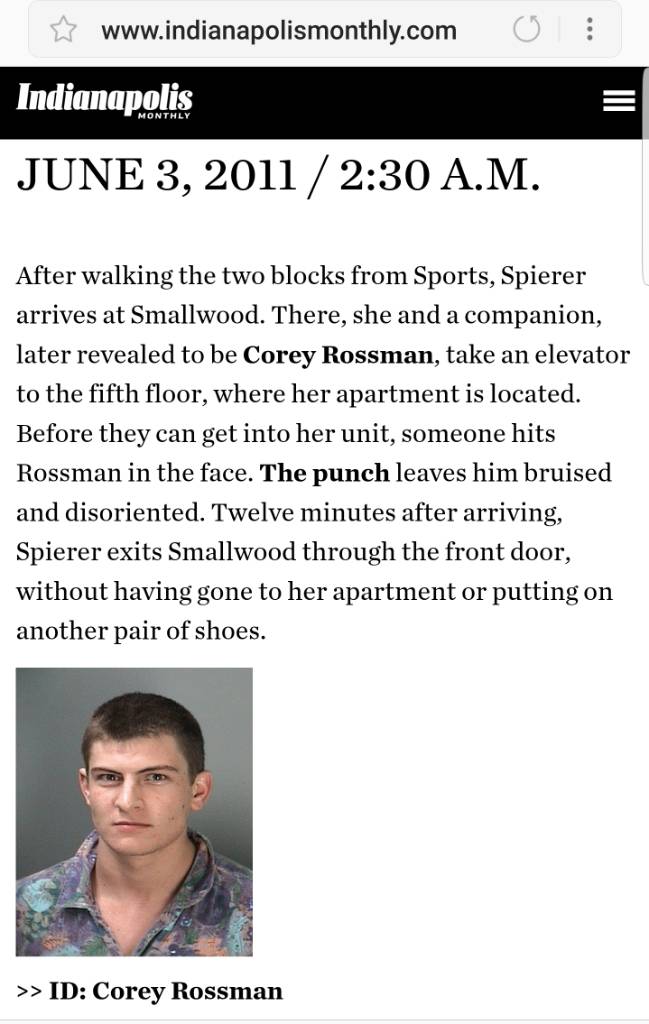Tap the URL address bar
This screenshot has width=649, height=1024.
click(x=280, y=31)
